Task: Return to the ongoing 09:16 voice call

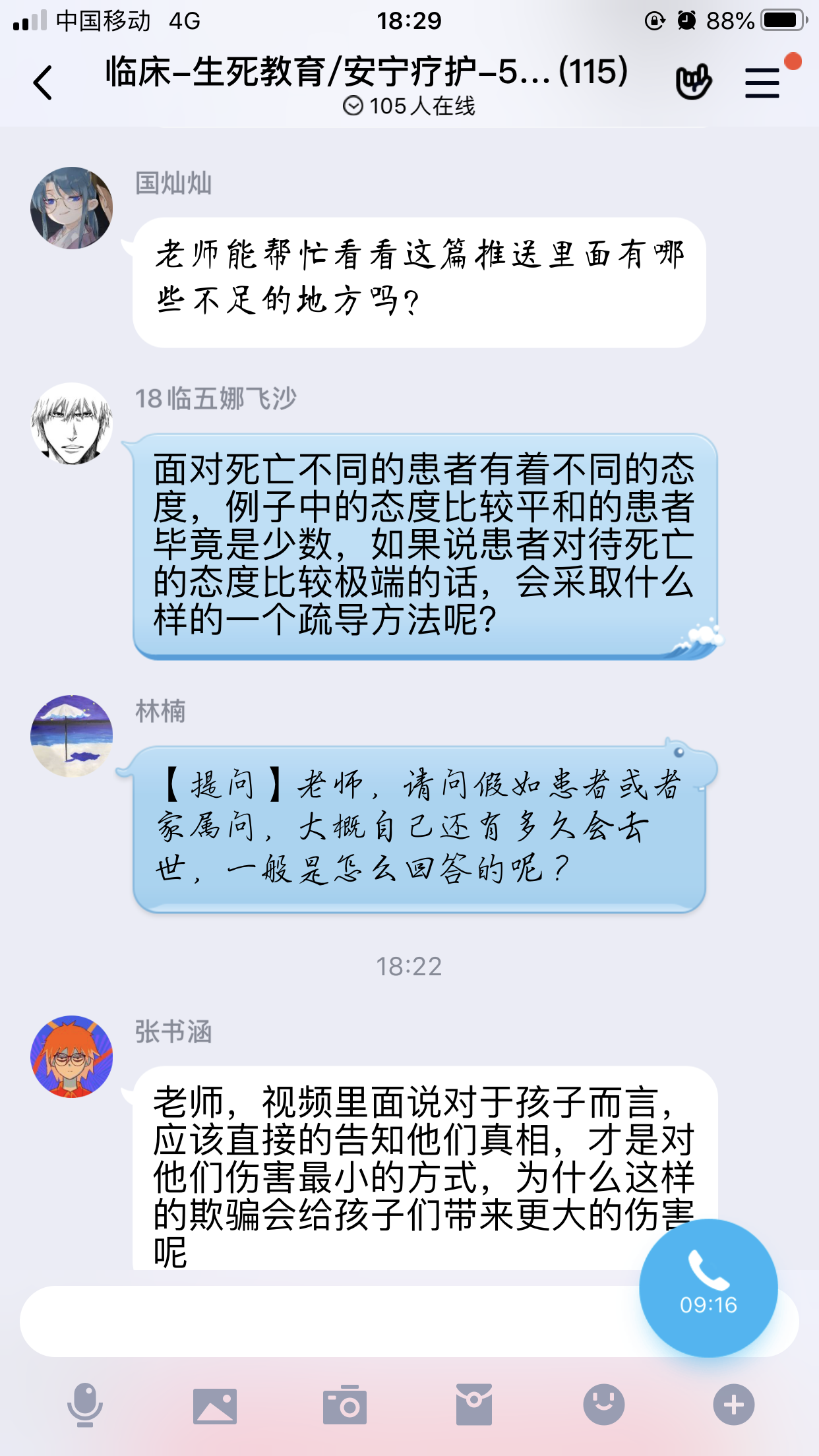Action: tap(708, 1287)
